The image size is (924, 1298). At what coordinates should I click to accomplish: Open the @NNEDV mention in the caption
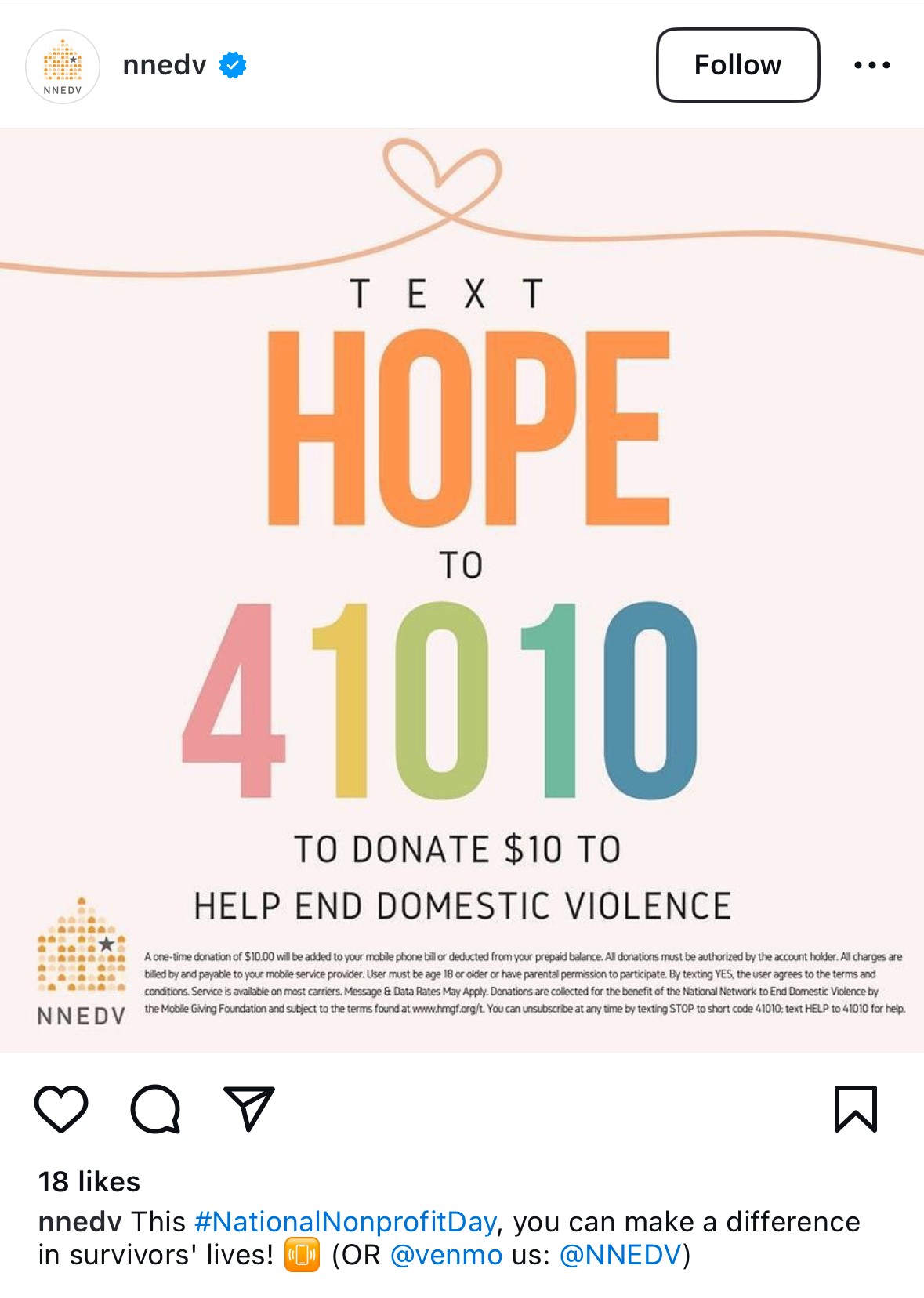pos(621,1255)
